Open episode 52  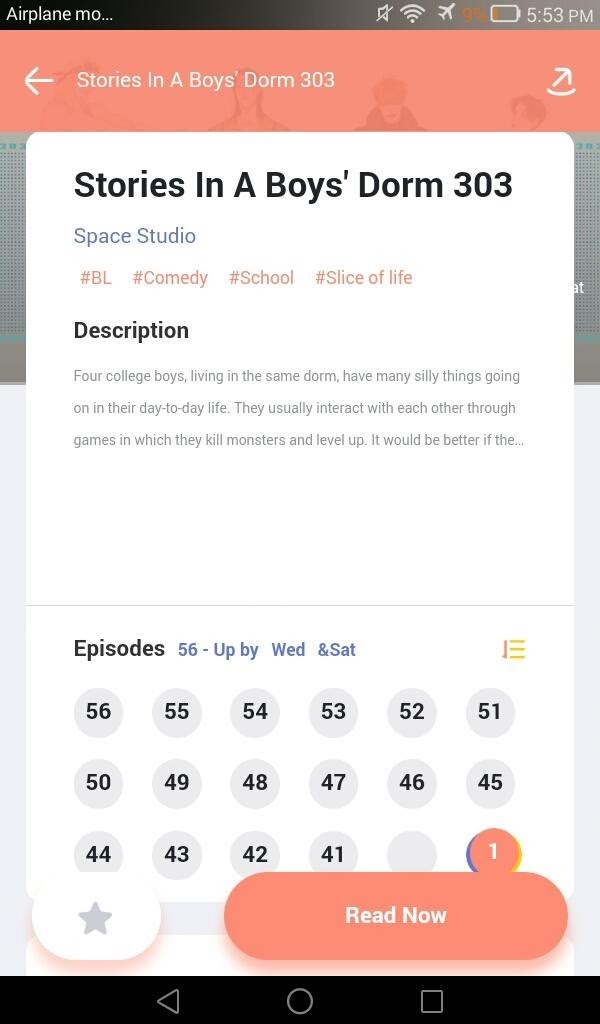click(412, 712)
